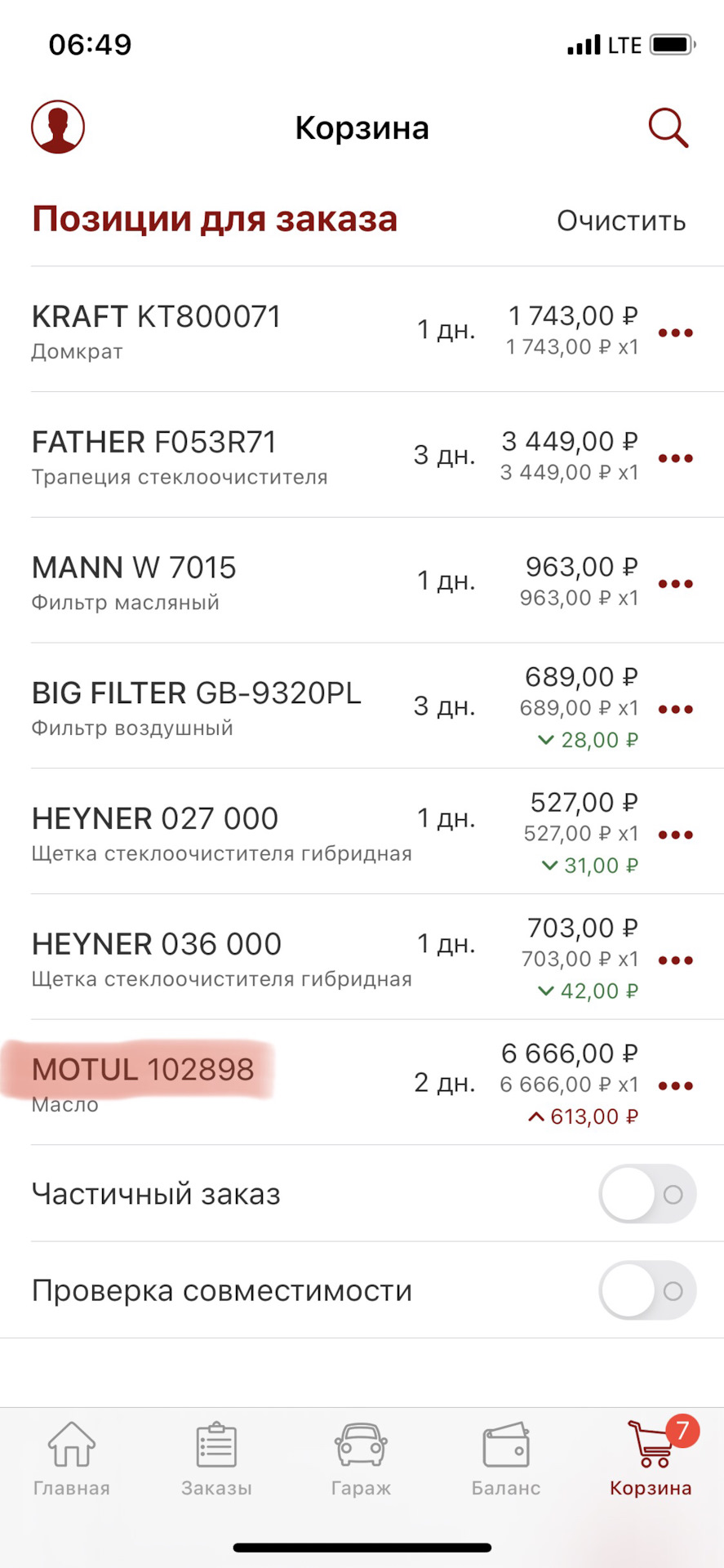Screen dimensions: 724x1568
Task: Open options for MANN W 7015
Action: tap(675, 584)
